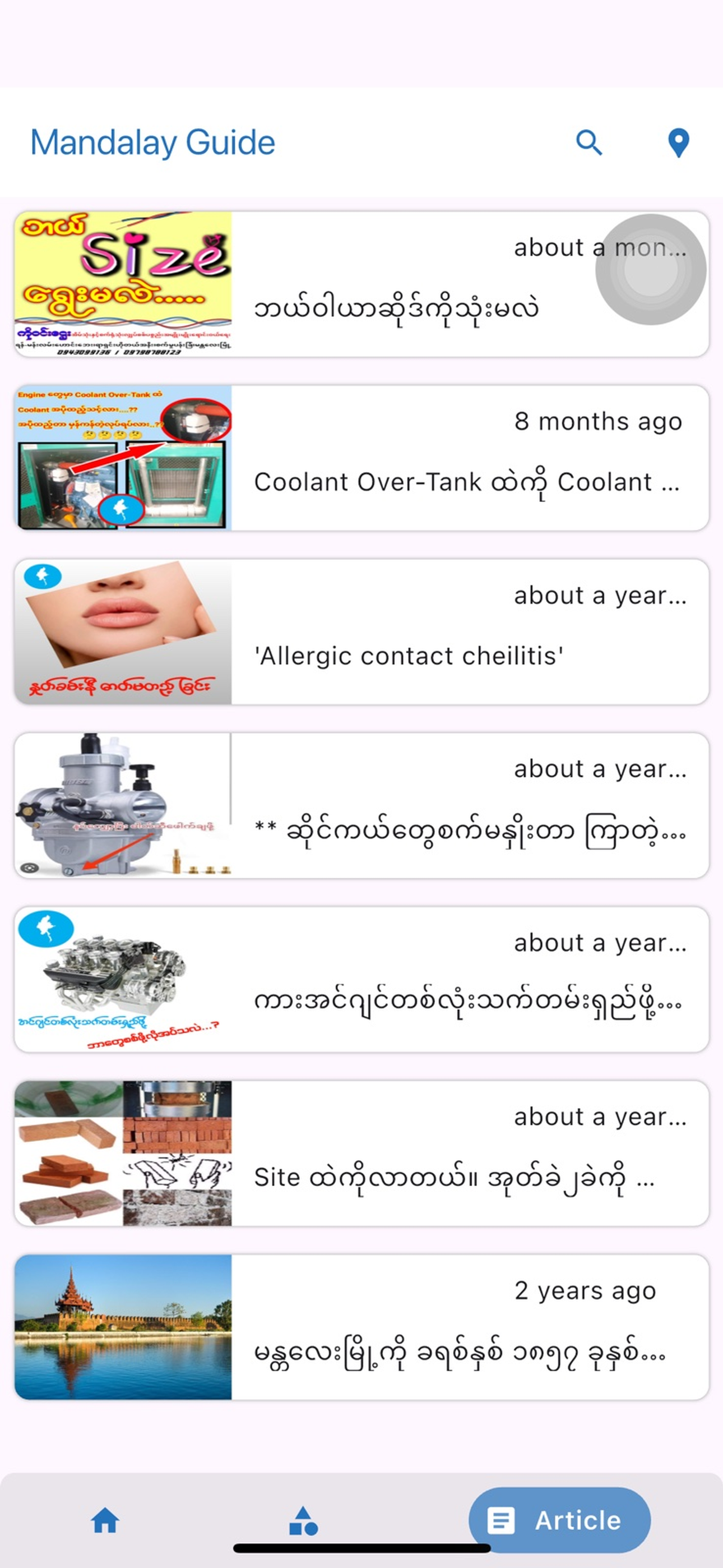Open the wire Size article card

[361, 284]
